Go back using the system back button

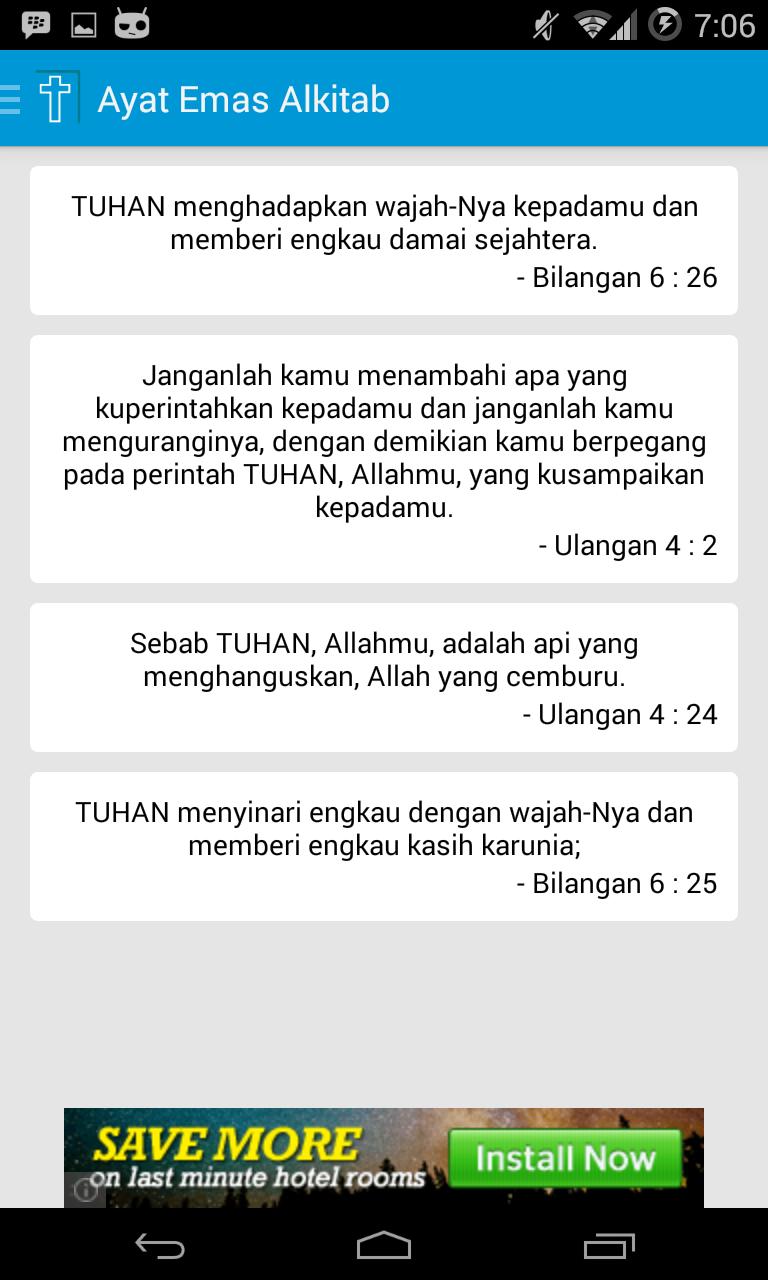point(160,1245)
